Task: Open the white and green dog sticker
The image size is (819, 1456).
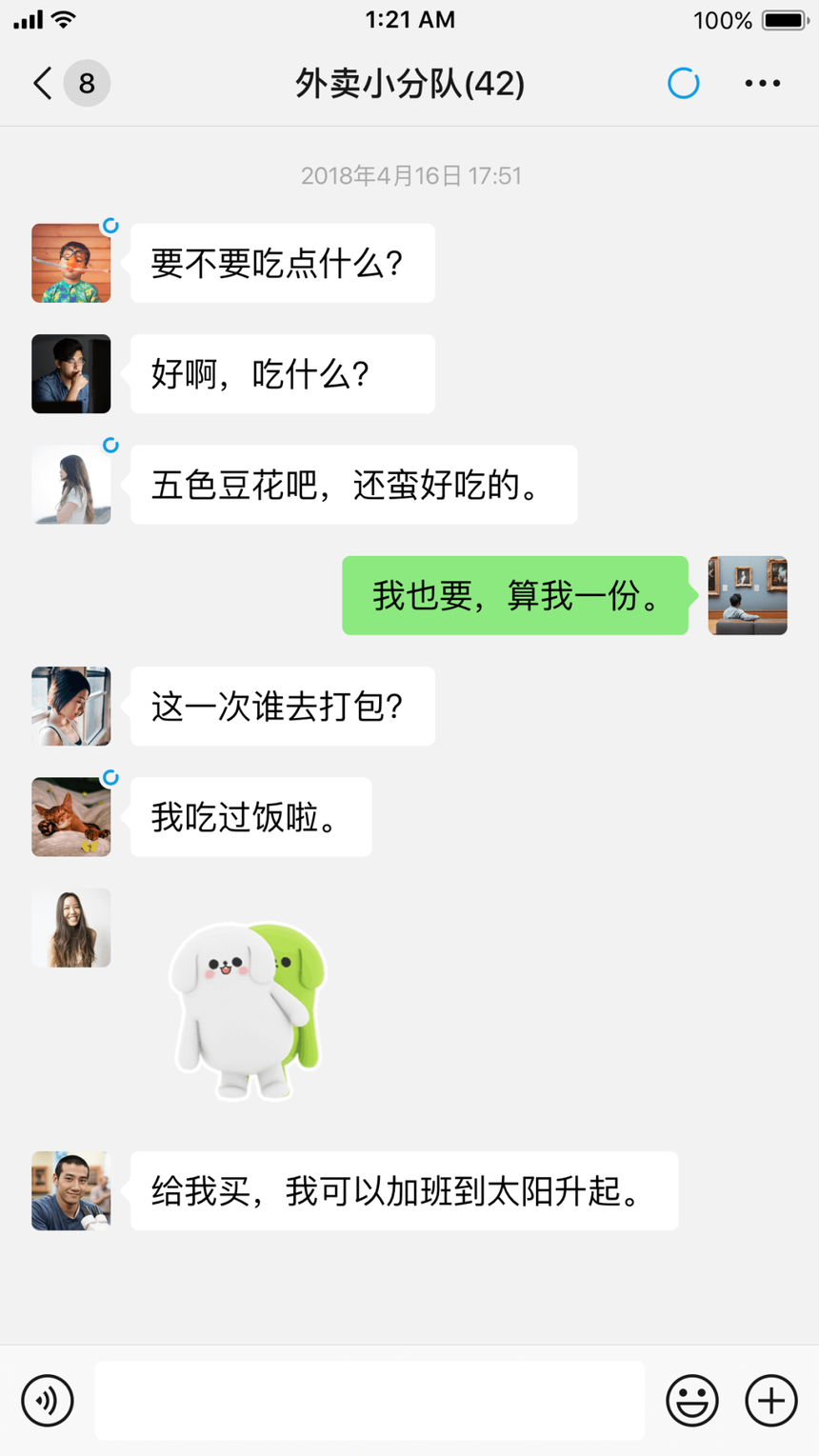Action: tap(248, 1009)
